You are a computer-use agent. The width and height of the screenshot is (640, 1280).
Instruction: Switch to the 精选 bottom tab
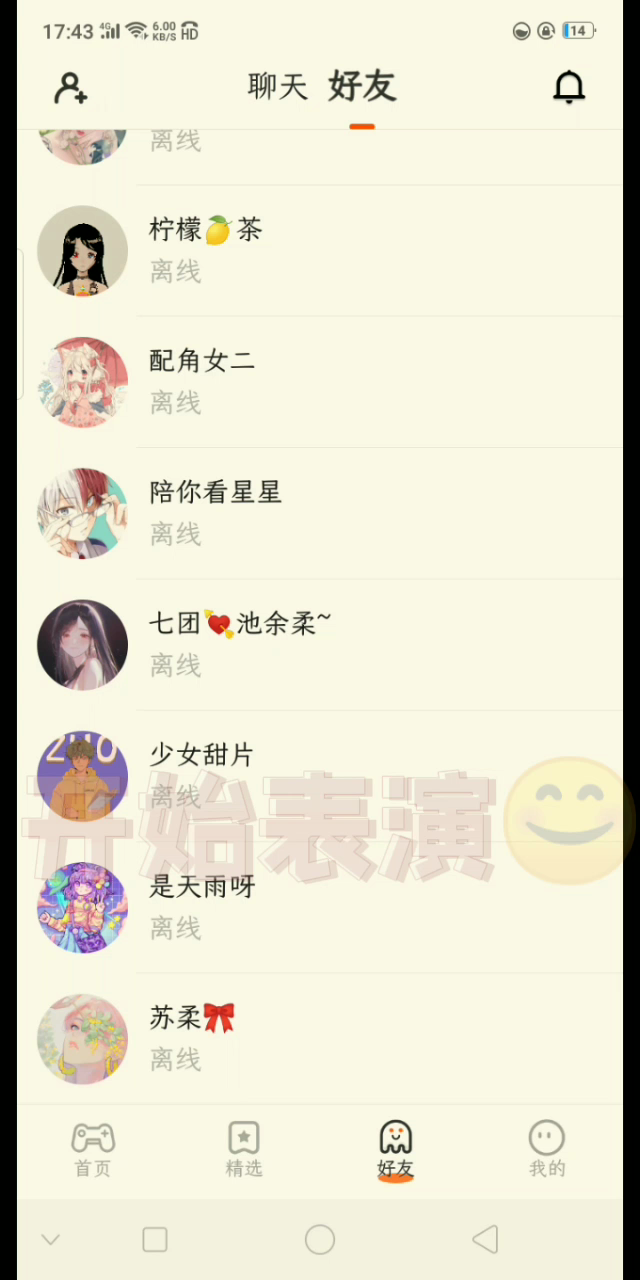tap(244, 1149)
